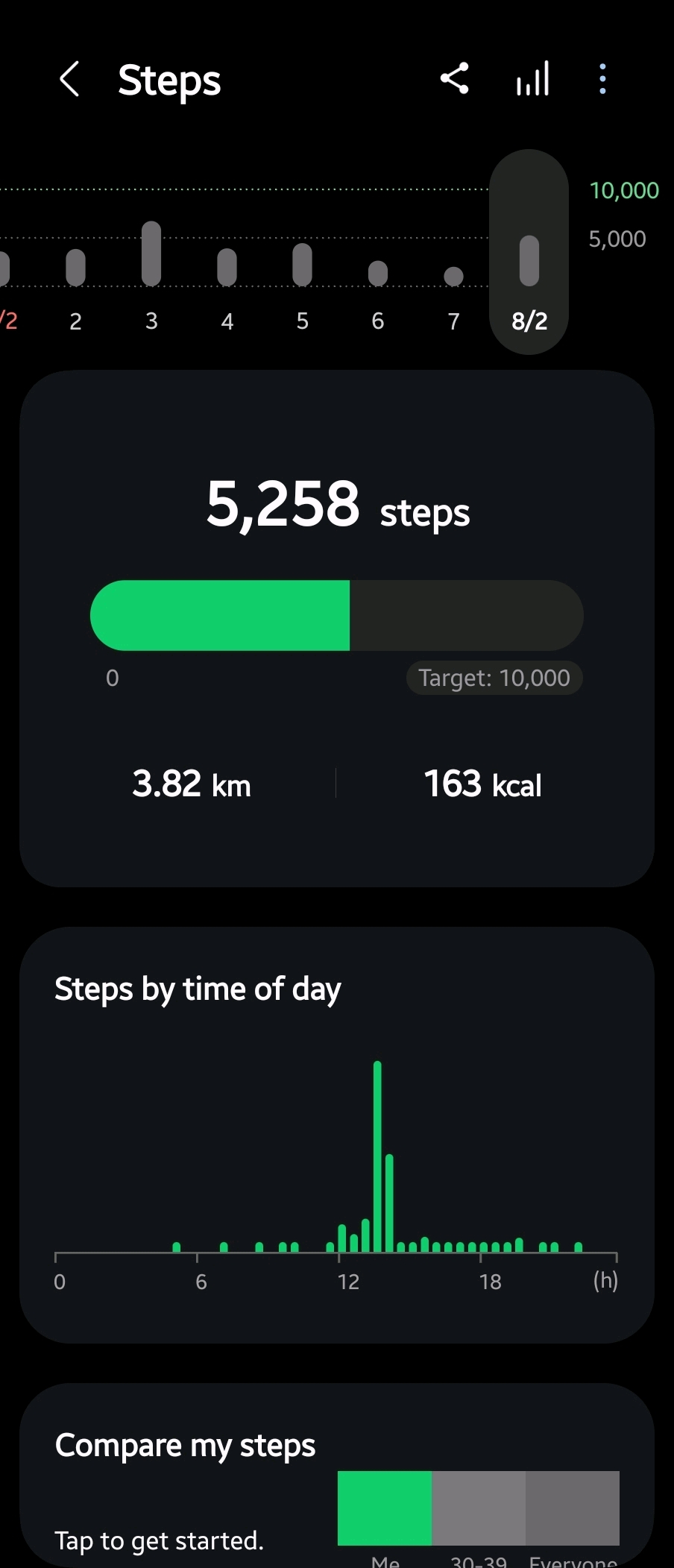This screenshot has height=1568, width=674.
Task: Open the three-dot overflow menu
Action: pyautogui.click(x=602, y=78)
